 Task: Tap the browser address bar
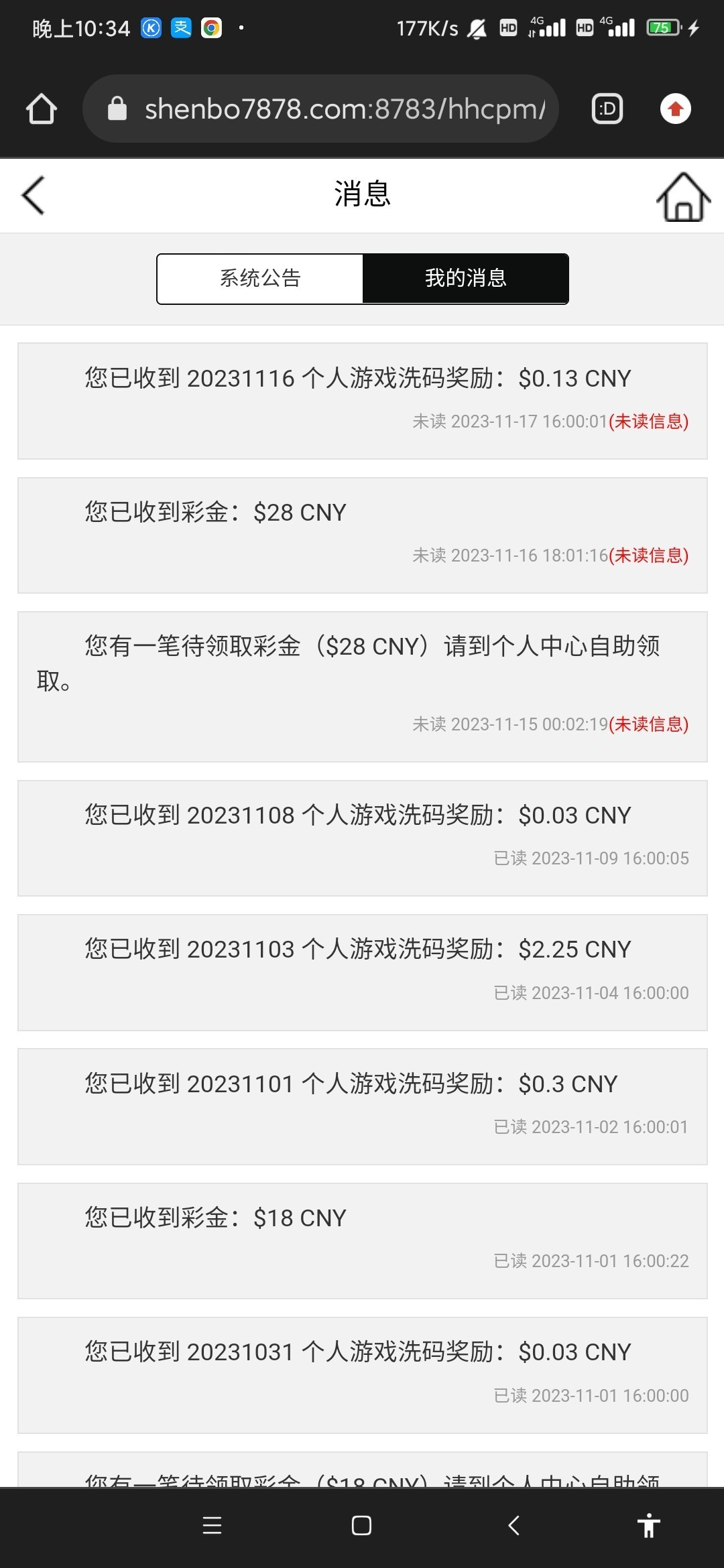(x=320, y=109)
